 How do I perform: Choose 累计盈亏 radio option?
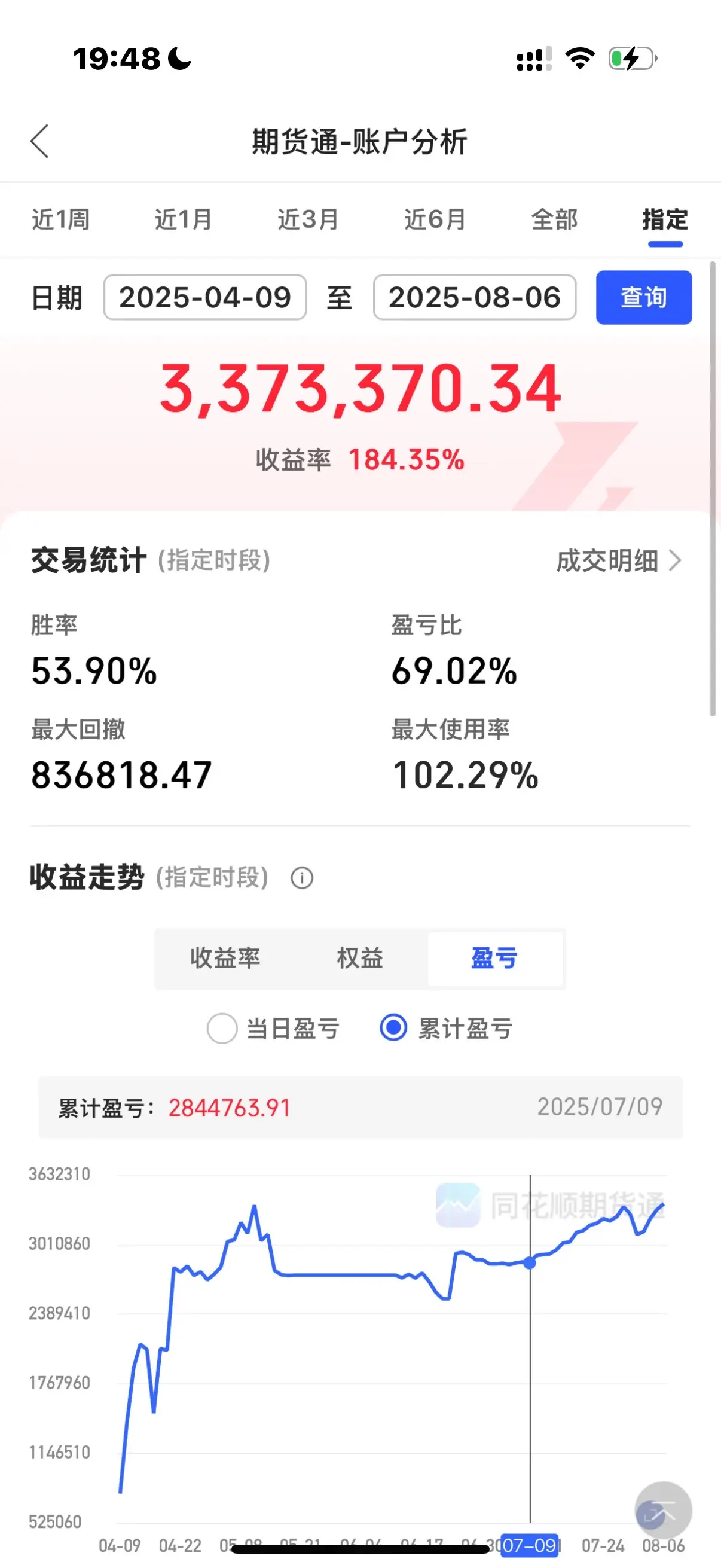(393, 1029)
